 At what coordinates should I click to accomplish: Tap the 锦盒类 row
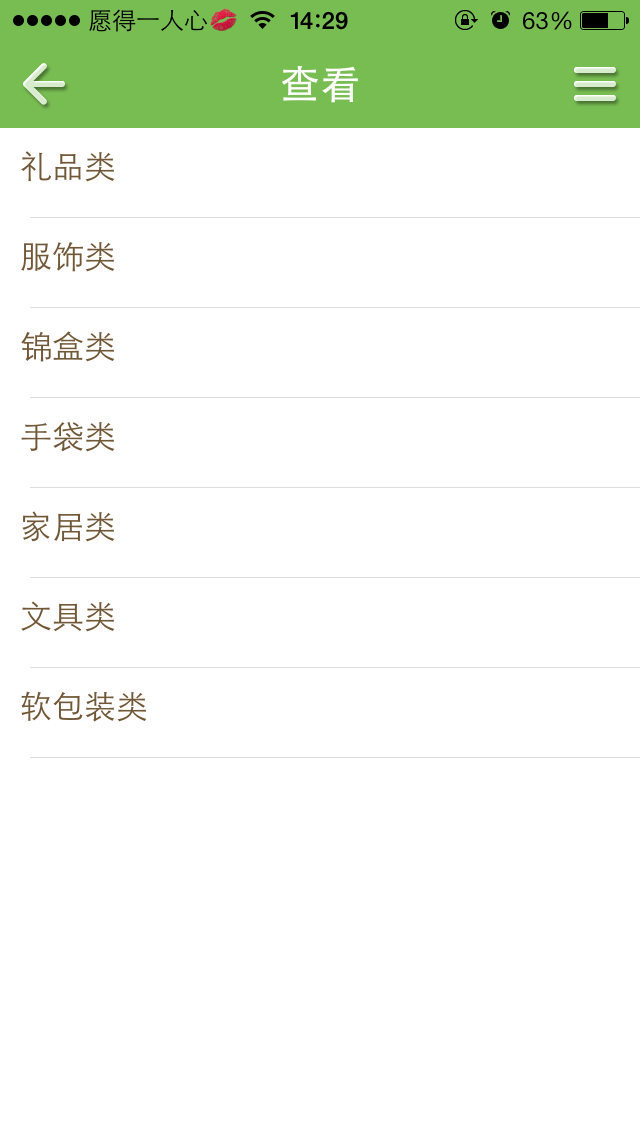pos(320,352)
